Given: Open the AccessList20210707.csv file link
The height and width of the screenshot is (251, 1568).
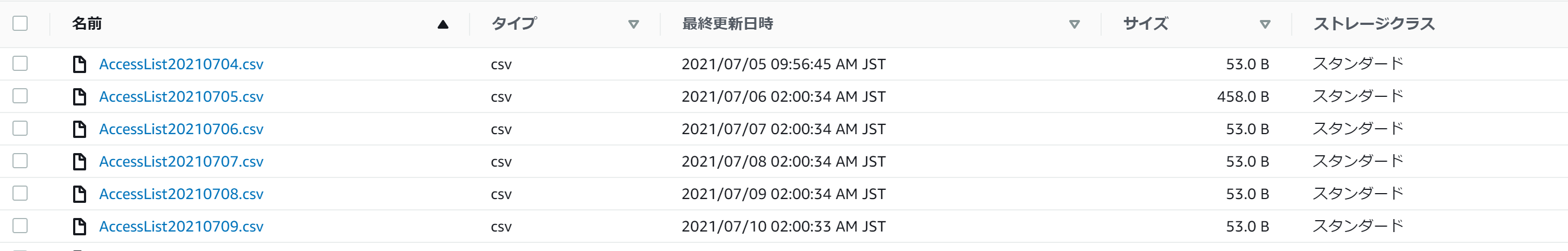Looking at the screenshot, I should (181, 162).
